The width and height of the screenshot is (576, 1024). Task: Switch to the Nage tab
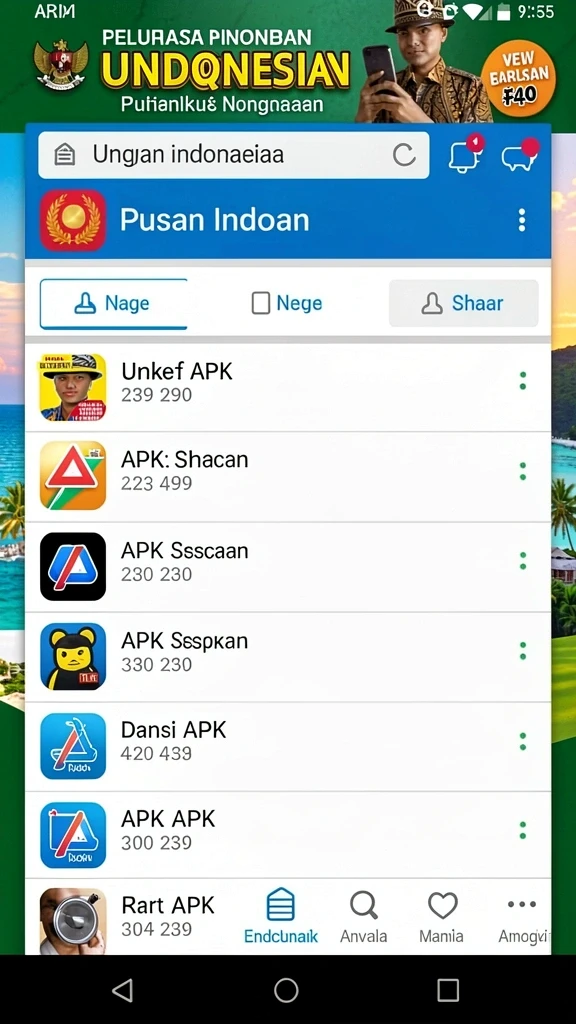pyautogui.click(x=114, y=304)
